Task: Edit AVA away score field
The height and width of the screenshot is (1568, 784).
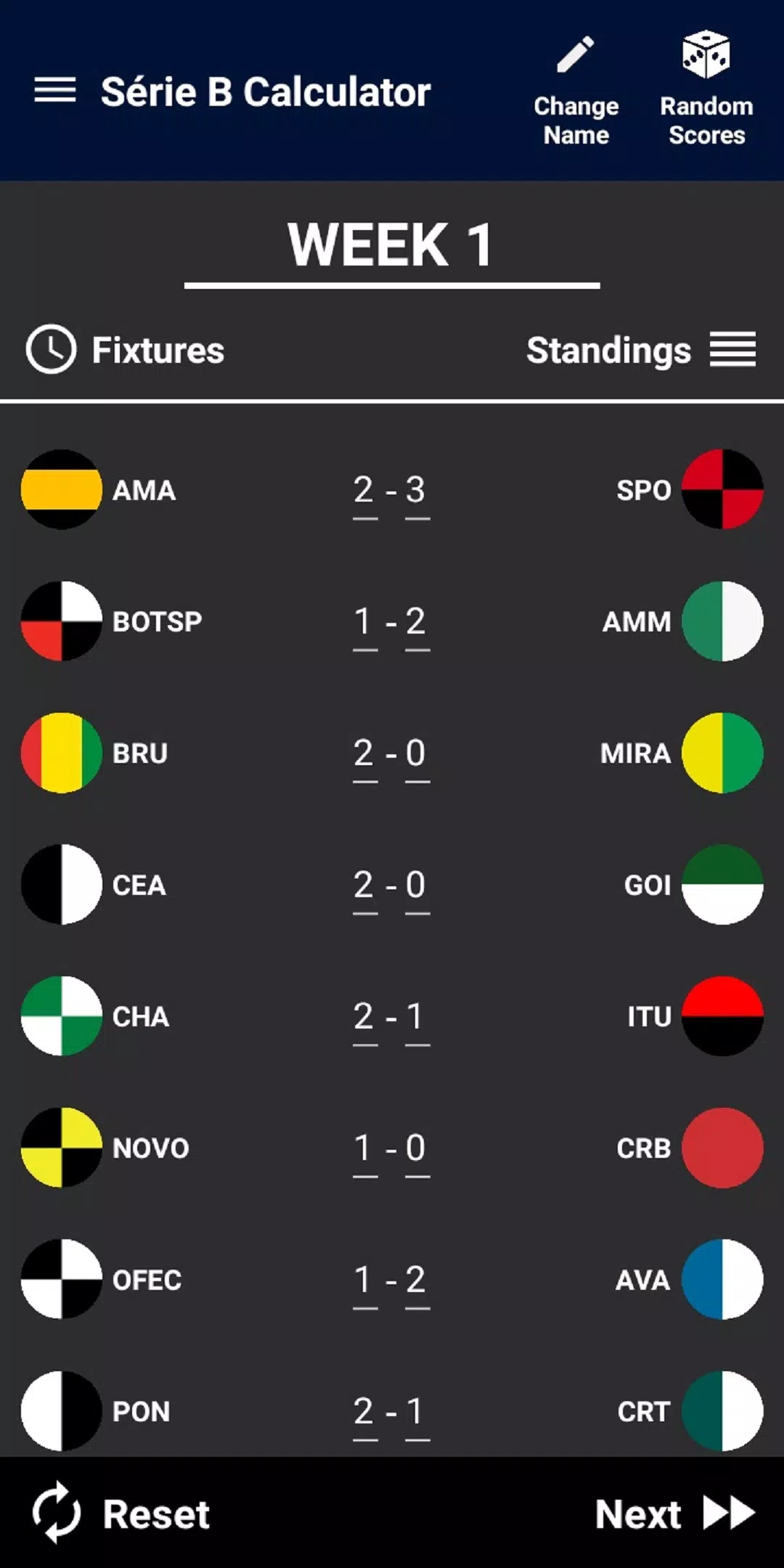Action: pos(417,1280)
